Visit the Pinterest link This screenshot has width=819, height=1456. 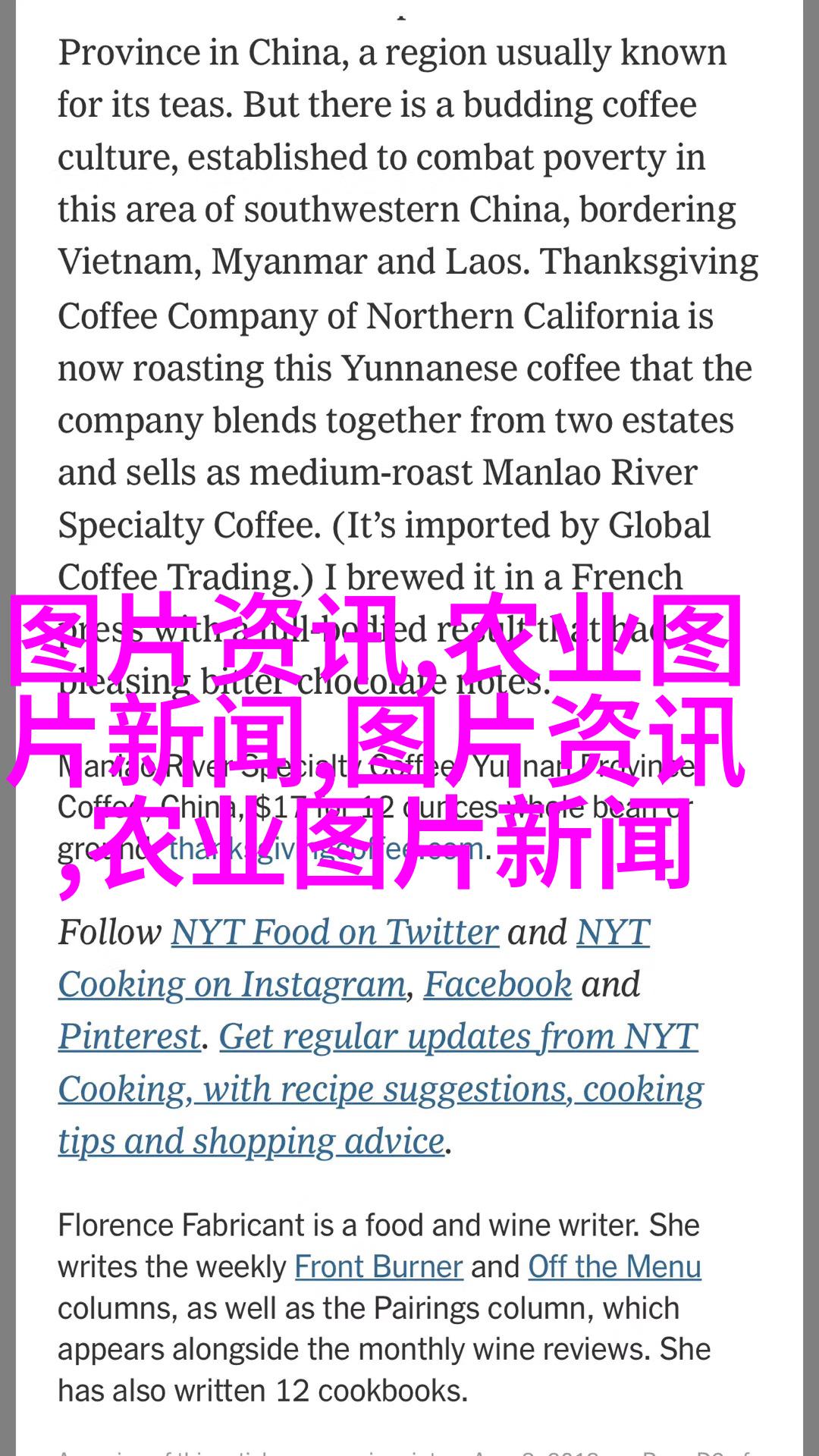pos(130,1037)
